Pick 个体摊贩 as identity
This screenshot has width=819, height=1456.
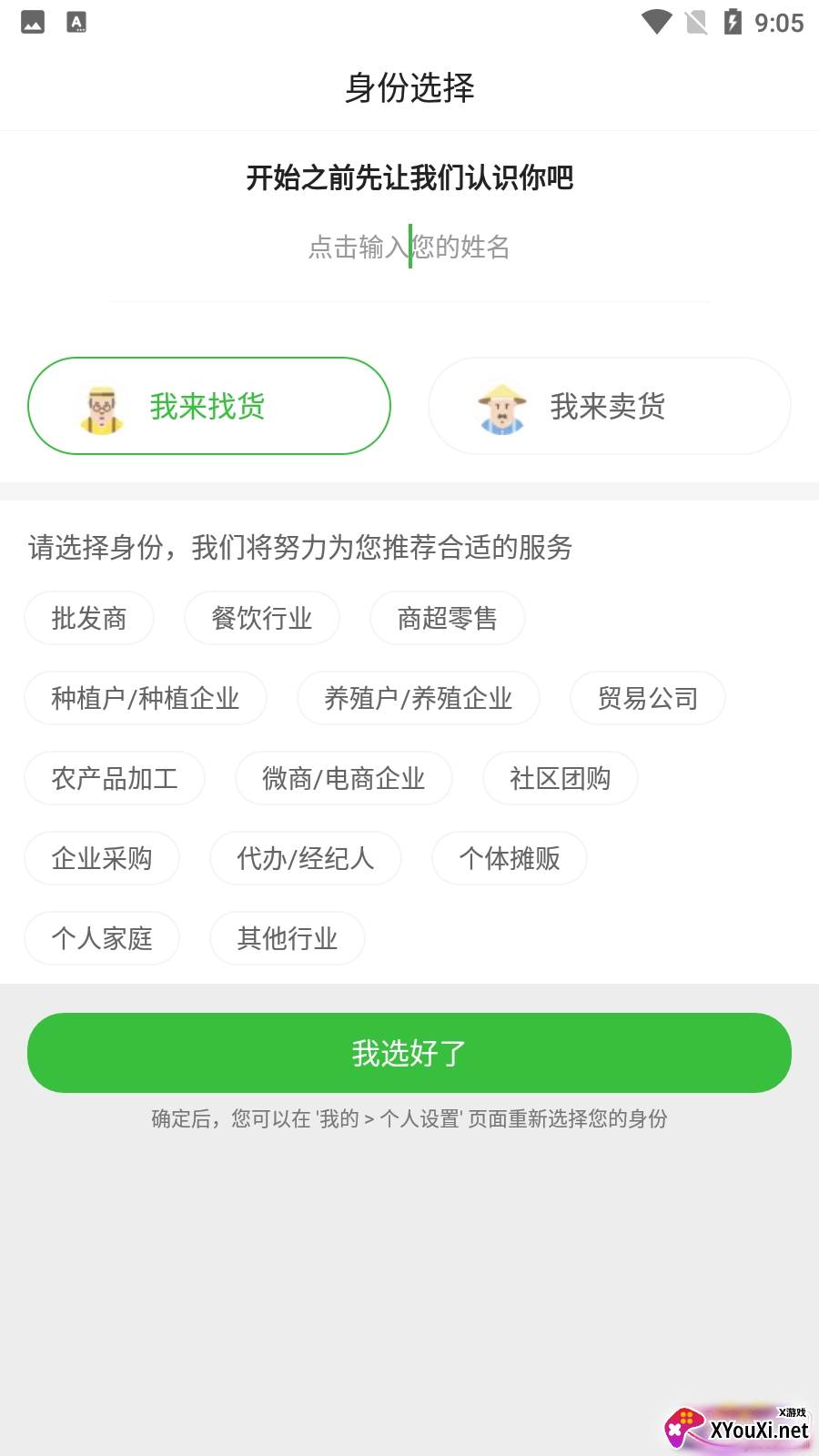pyautogui.click(x=510, y=859)
